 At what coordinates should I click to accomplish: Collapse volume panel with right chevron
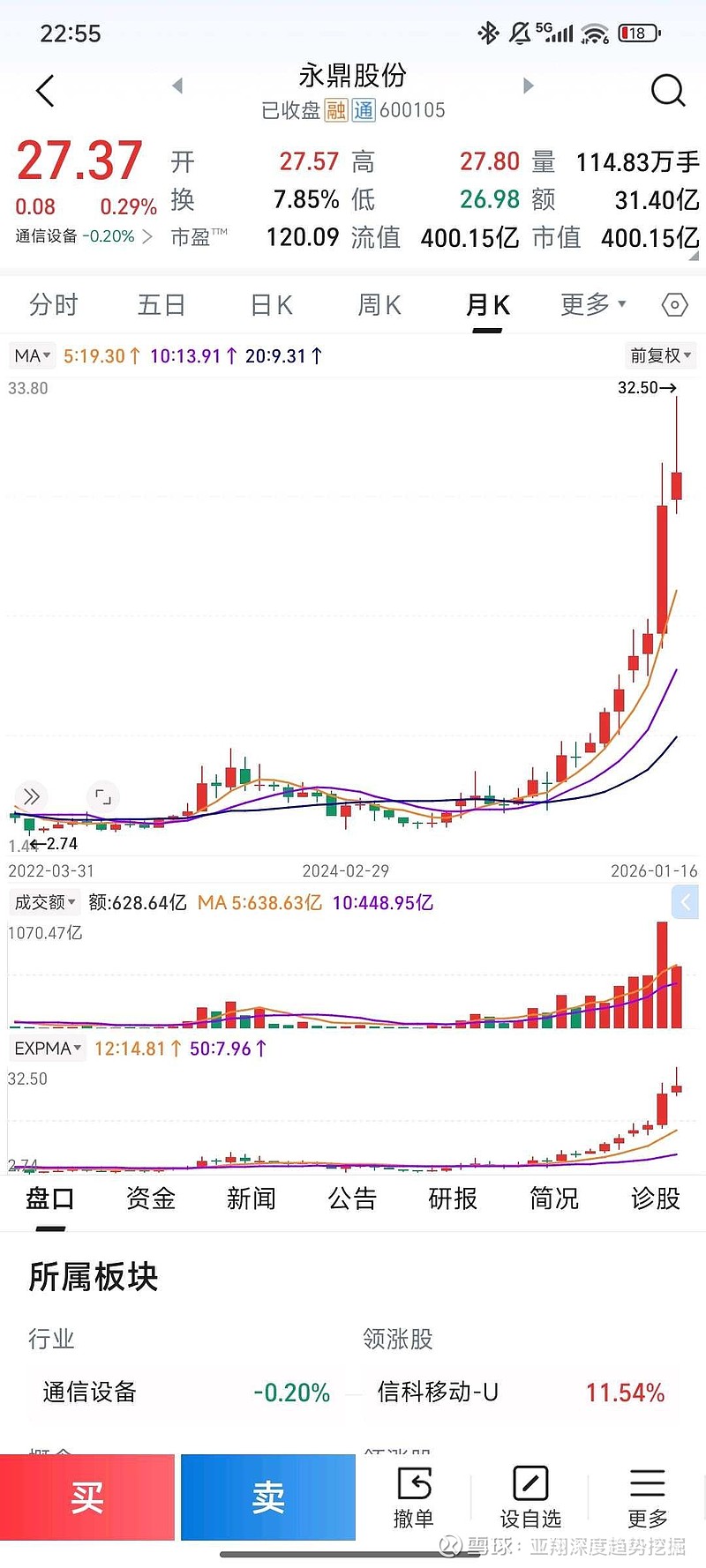[685, 901]
